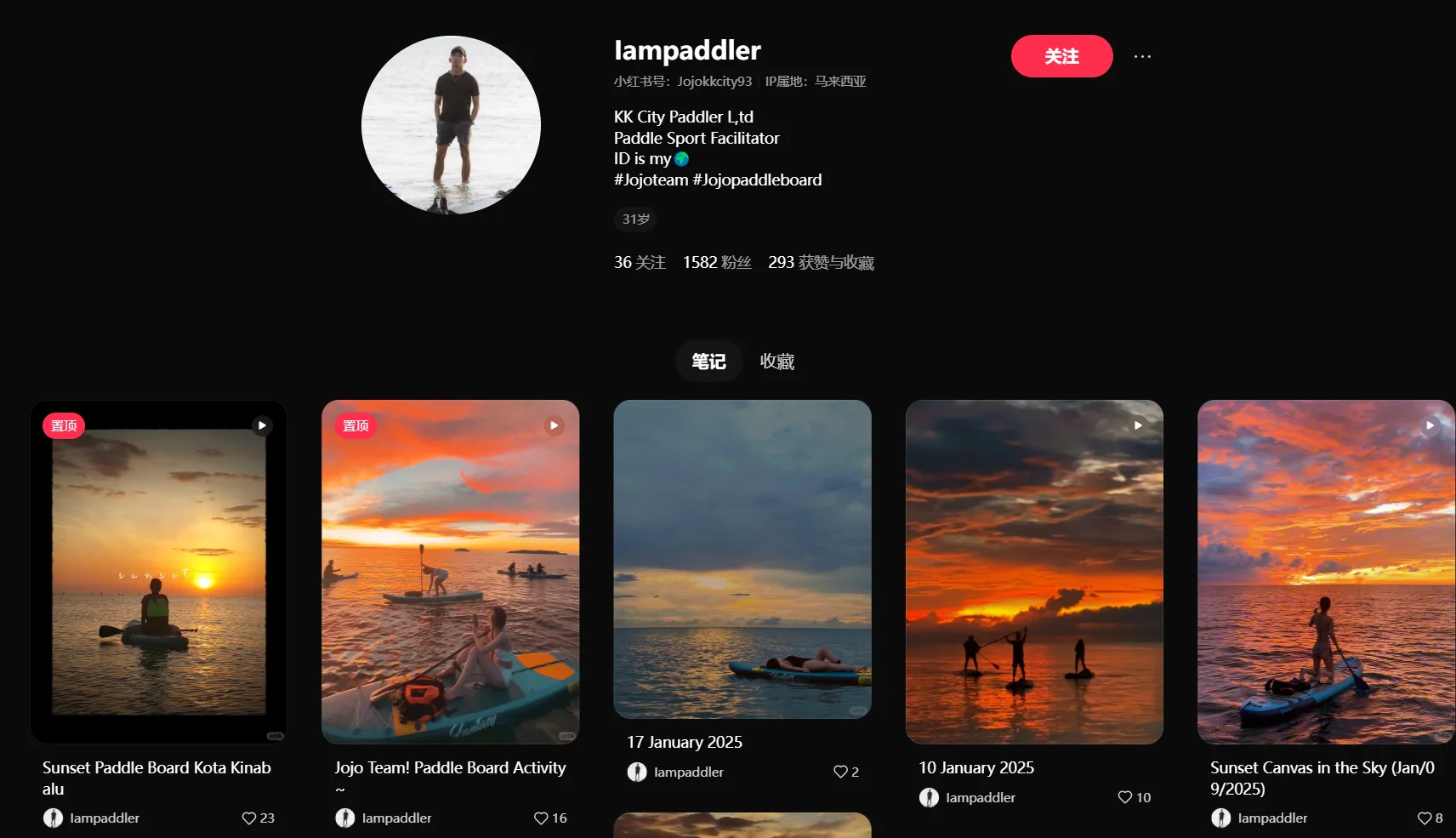This screenshot has height=838, width=1456.
Task: Switch to the 收藏 tab
Action: click(776, 362)
